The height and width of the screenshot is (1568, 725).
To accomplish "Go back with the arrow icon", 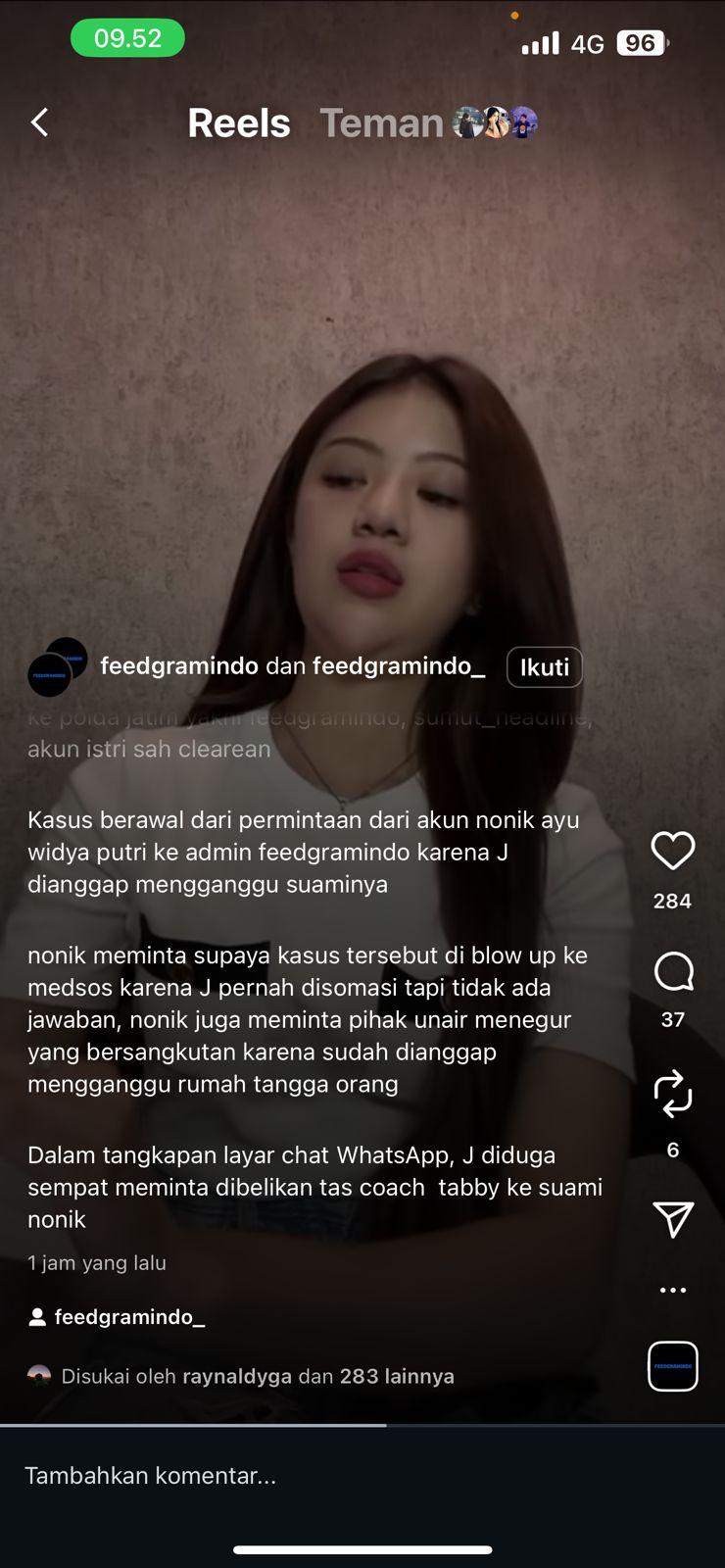I will (40, 122).
